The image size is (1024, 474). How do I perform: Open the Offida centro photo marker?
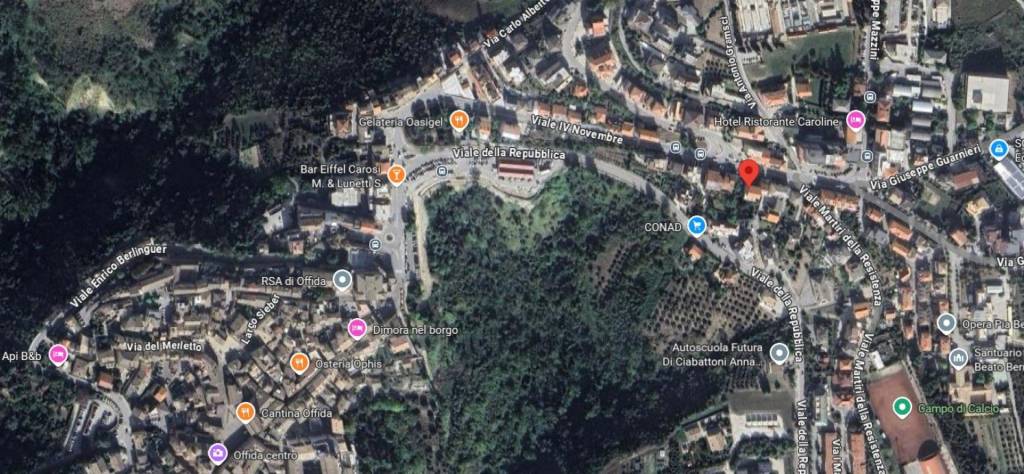tap(217, 454)
